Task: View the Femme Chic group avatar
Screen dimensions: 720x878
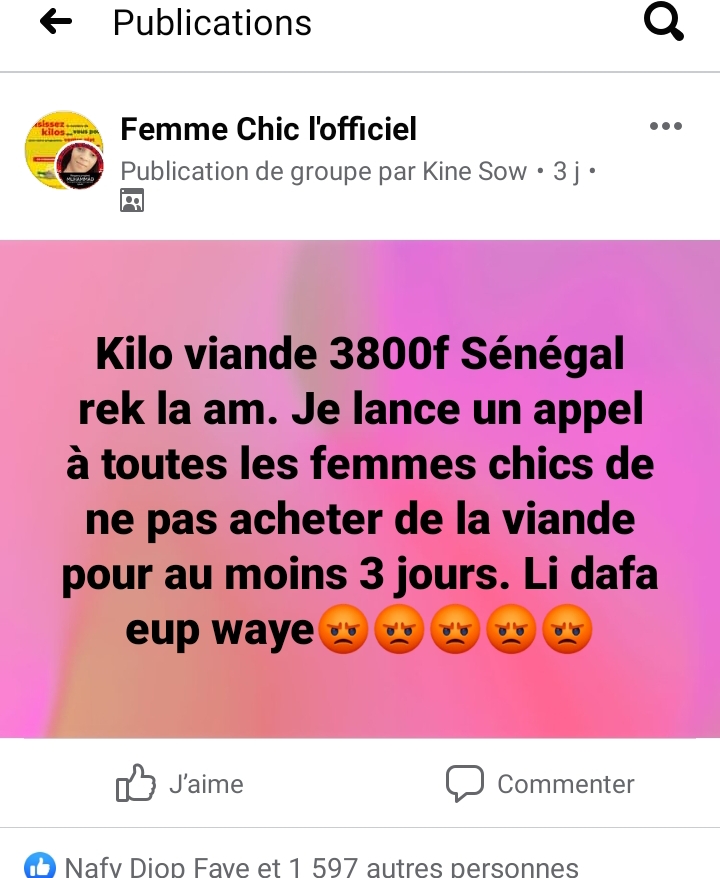Action: (x=64, y=151)
